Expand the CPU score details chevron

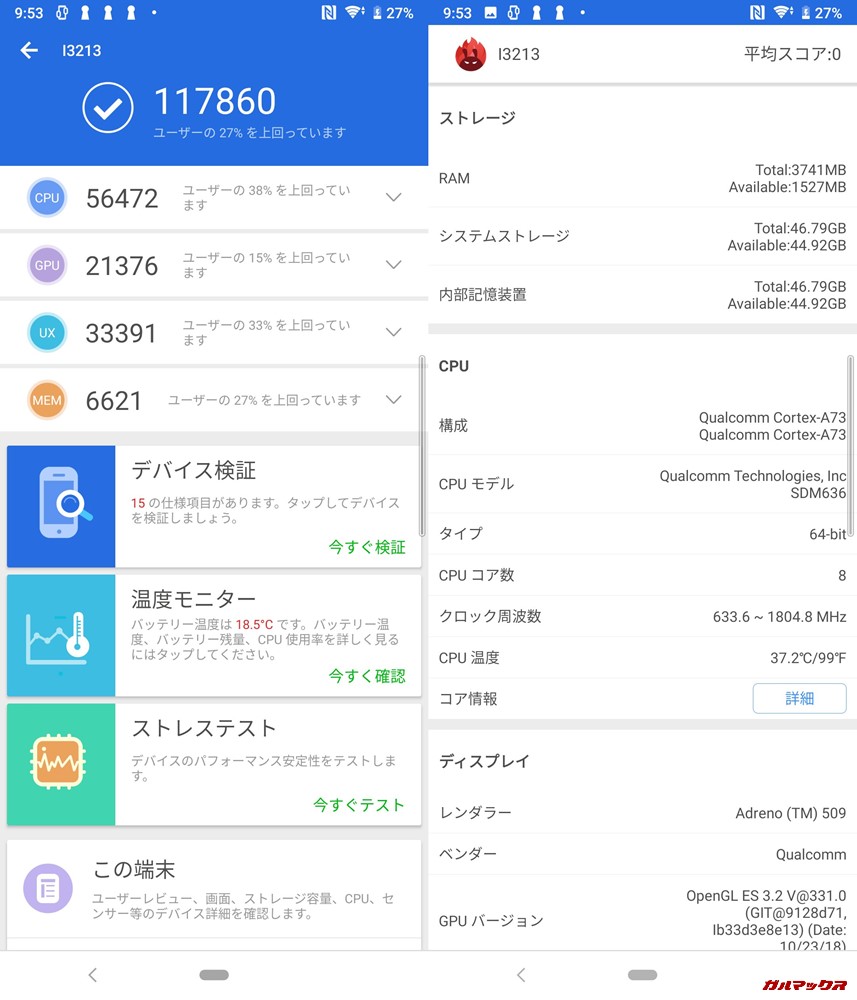coord(393,197)
